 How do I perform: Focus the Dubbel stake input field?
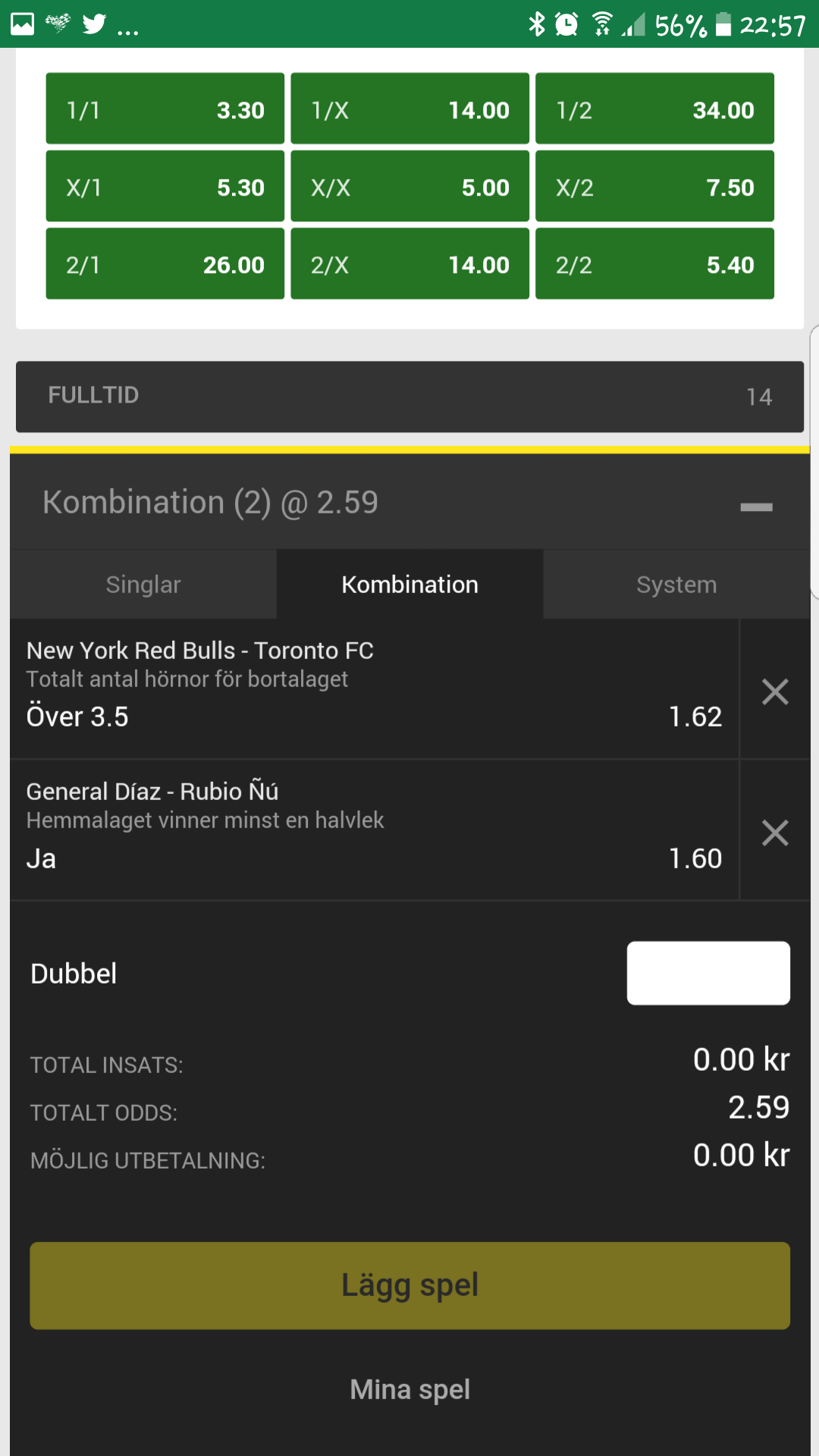pyautogui.click(x=708, y=973)
